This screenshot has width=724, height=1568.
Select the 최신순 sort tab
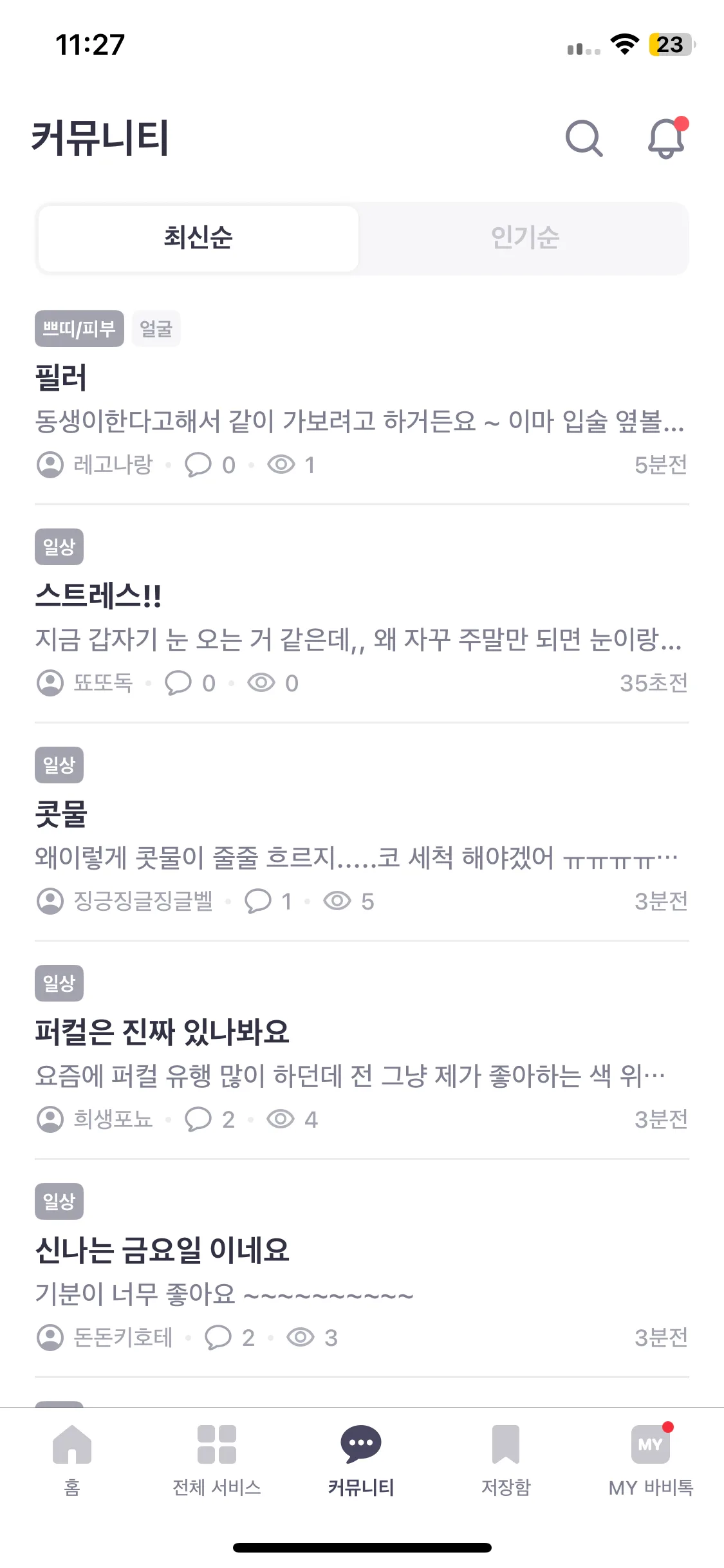pyautogui.click(x=198, y=238)
